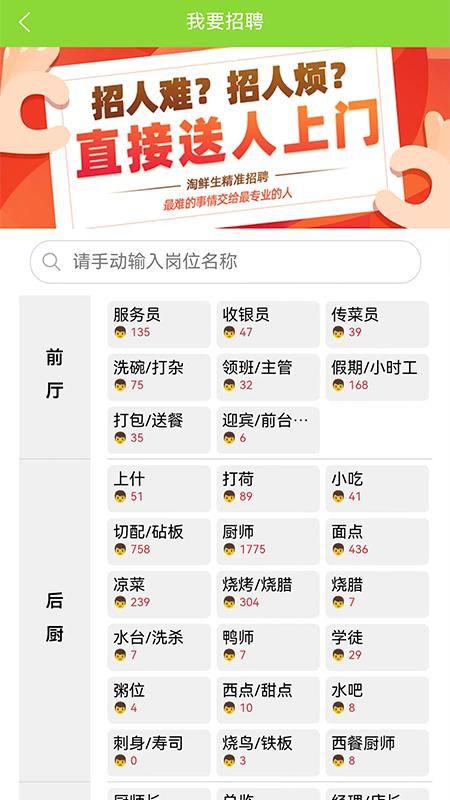Select 切配/砧板 position

pos(159,541)
